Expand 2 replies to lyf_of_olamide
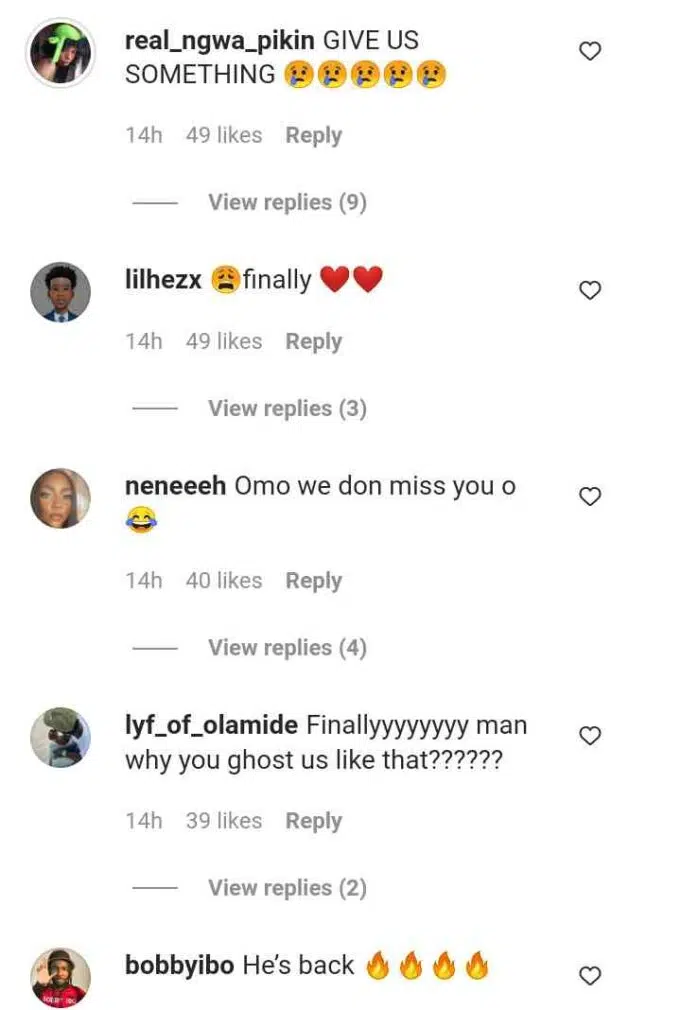The width and height of the screenshot is (681, 1010). [287, 888]
